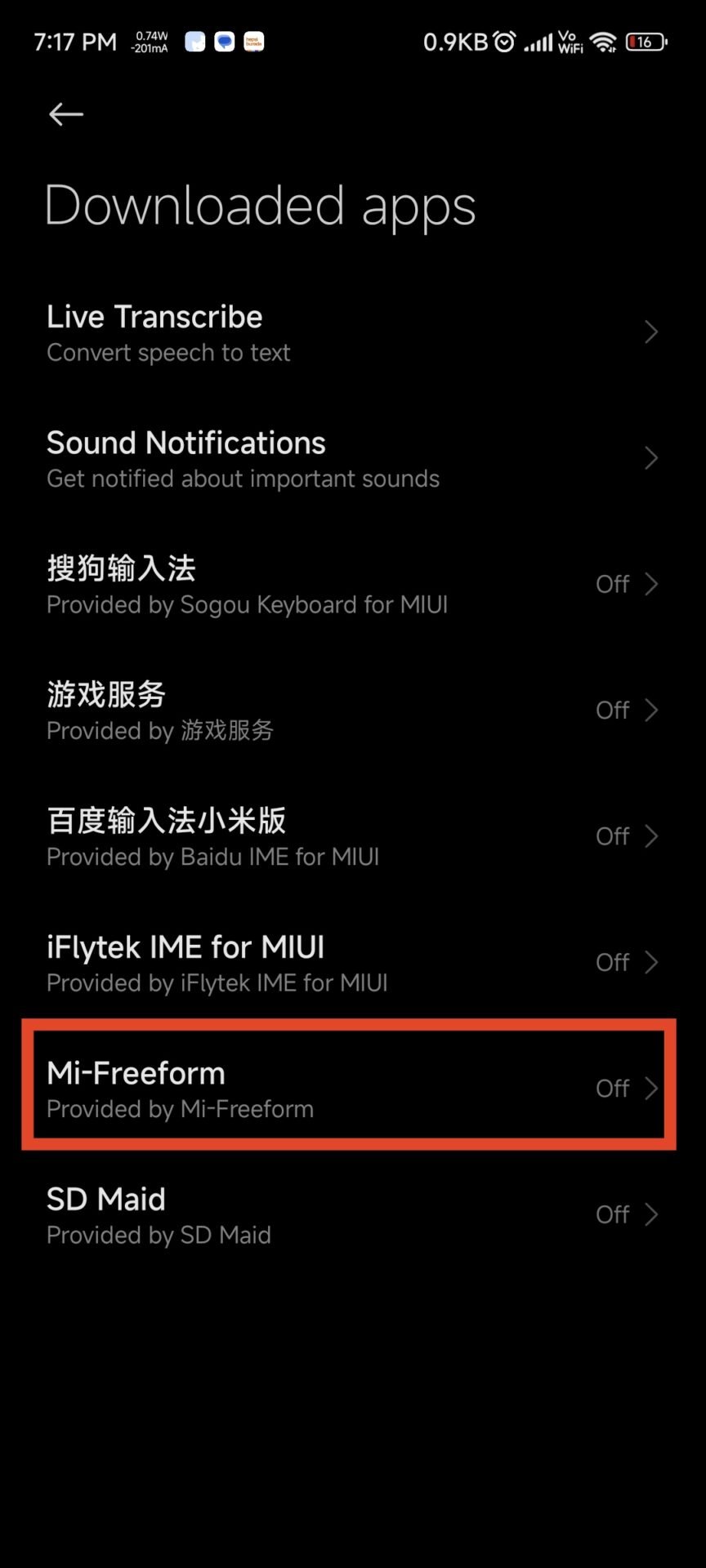The height and width of the screenshot is (1568, 706).
Task: Open the 游戏服务 accessibility service
Action: (353, 710)
